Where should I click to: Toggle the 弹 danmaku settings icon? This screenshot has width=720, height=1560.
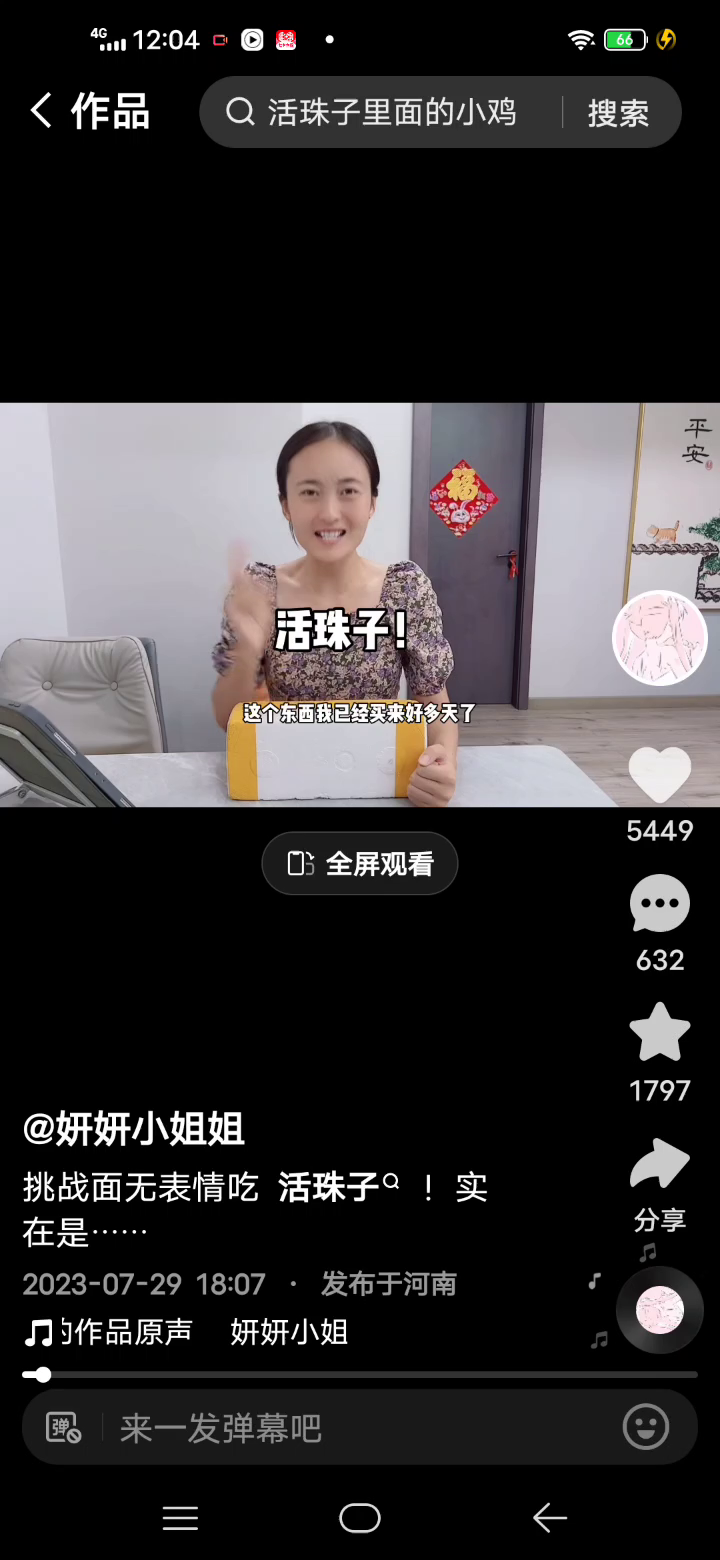[64, 1428]
